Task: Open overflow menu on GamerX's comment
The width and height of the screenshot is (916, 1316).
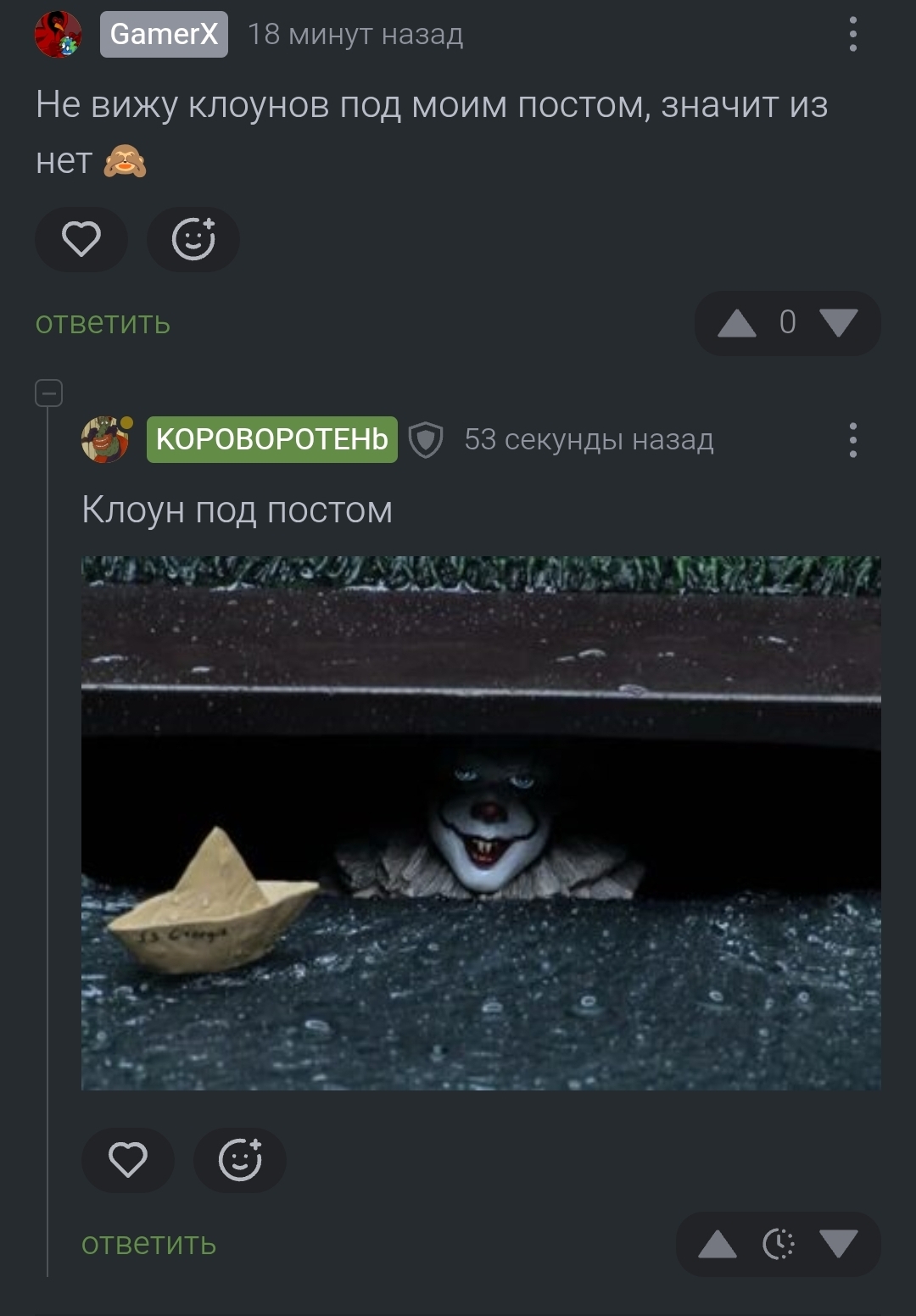Action: (852, 35)
